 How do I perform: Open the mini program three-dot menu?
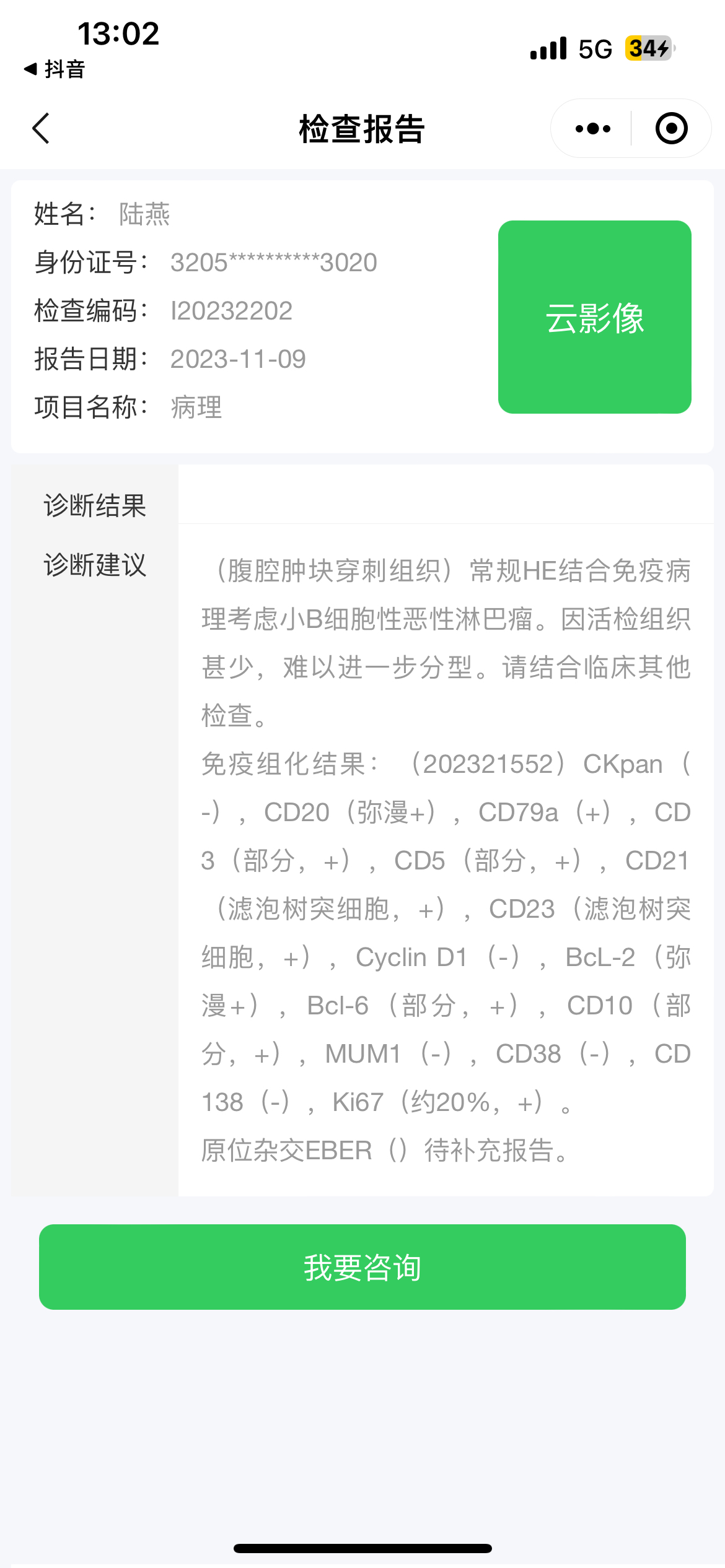(x=592, y=128)
